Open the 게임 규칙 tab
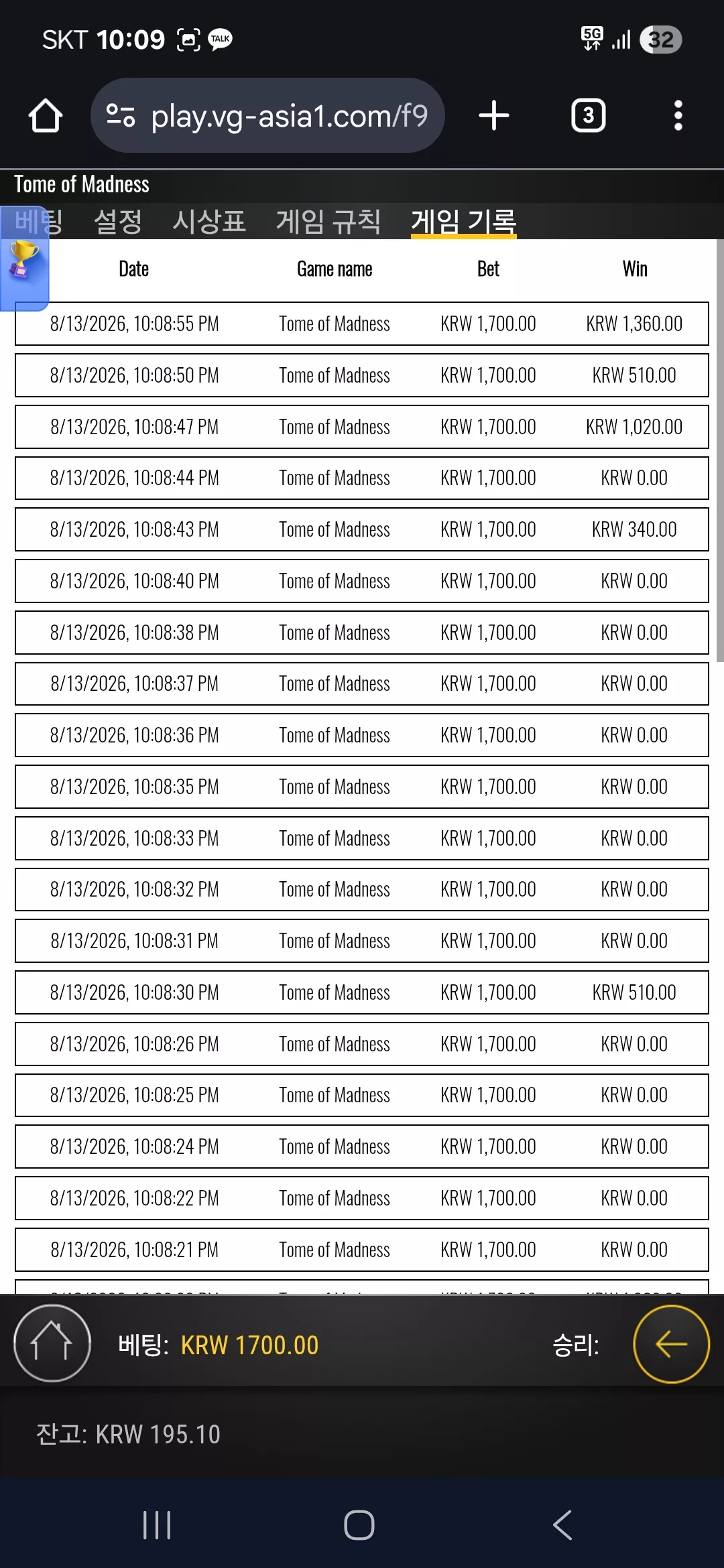This screenshot has height=1568, width=724. coord(328,221)
